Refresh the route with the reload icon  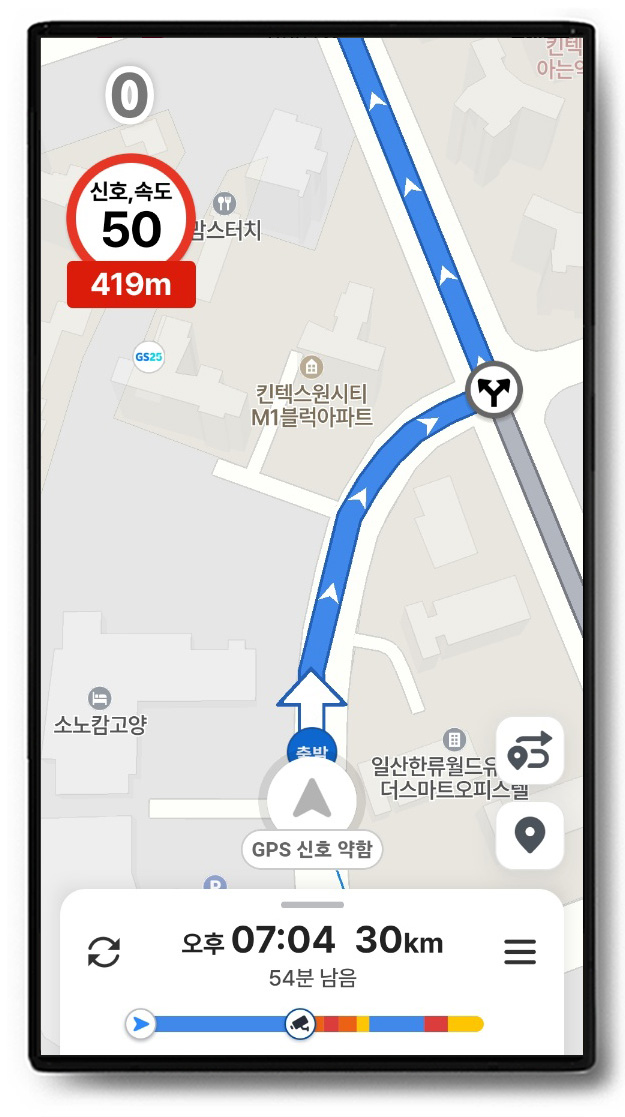point(104,951)
